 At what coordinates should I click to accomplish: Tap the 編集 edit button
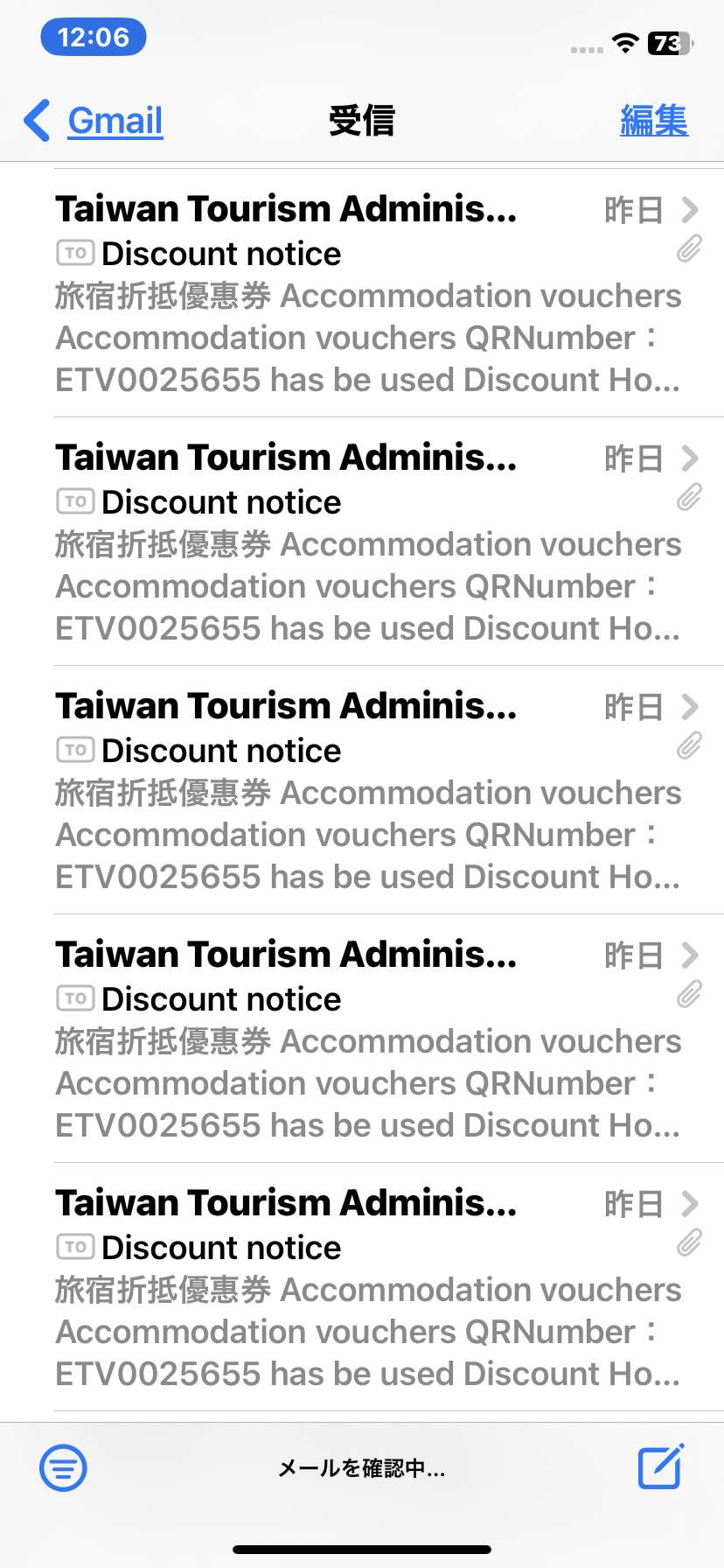tap(653, 121)
